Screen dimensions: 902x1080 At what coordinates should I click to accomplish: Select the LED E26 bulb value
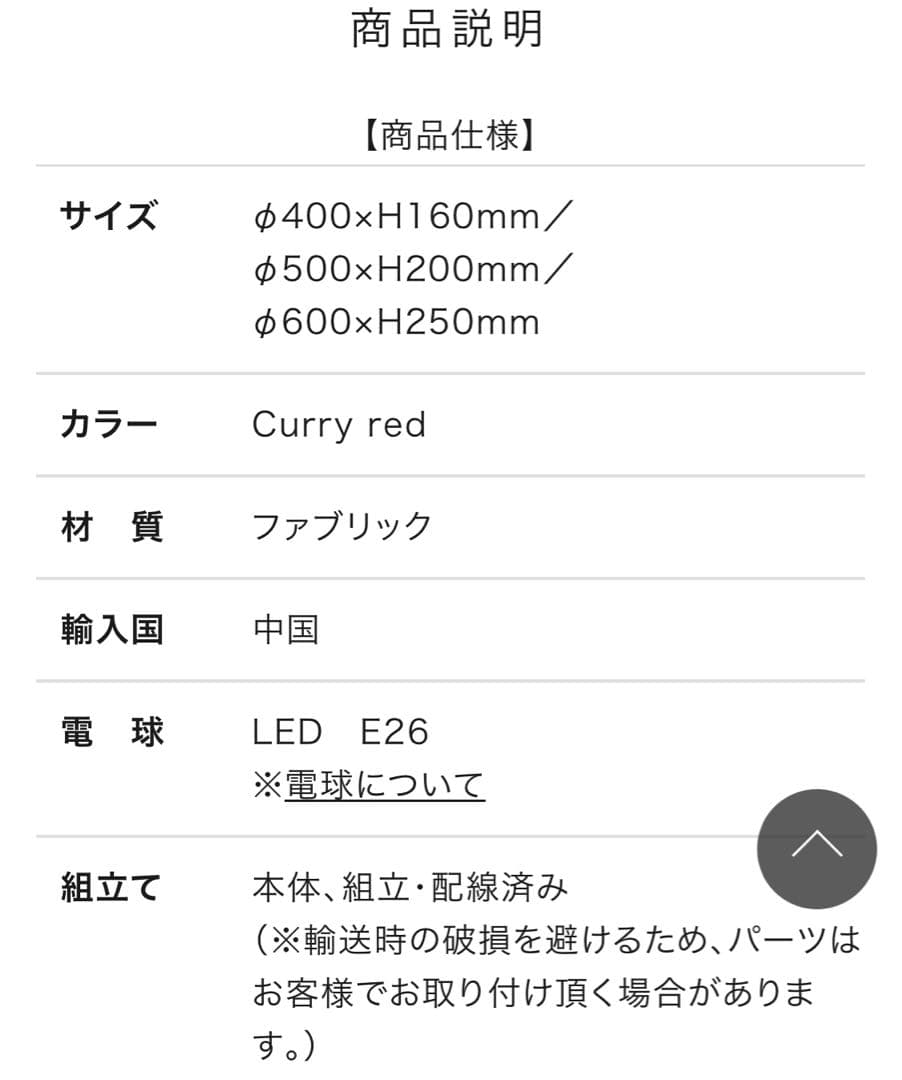point(342,732)
